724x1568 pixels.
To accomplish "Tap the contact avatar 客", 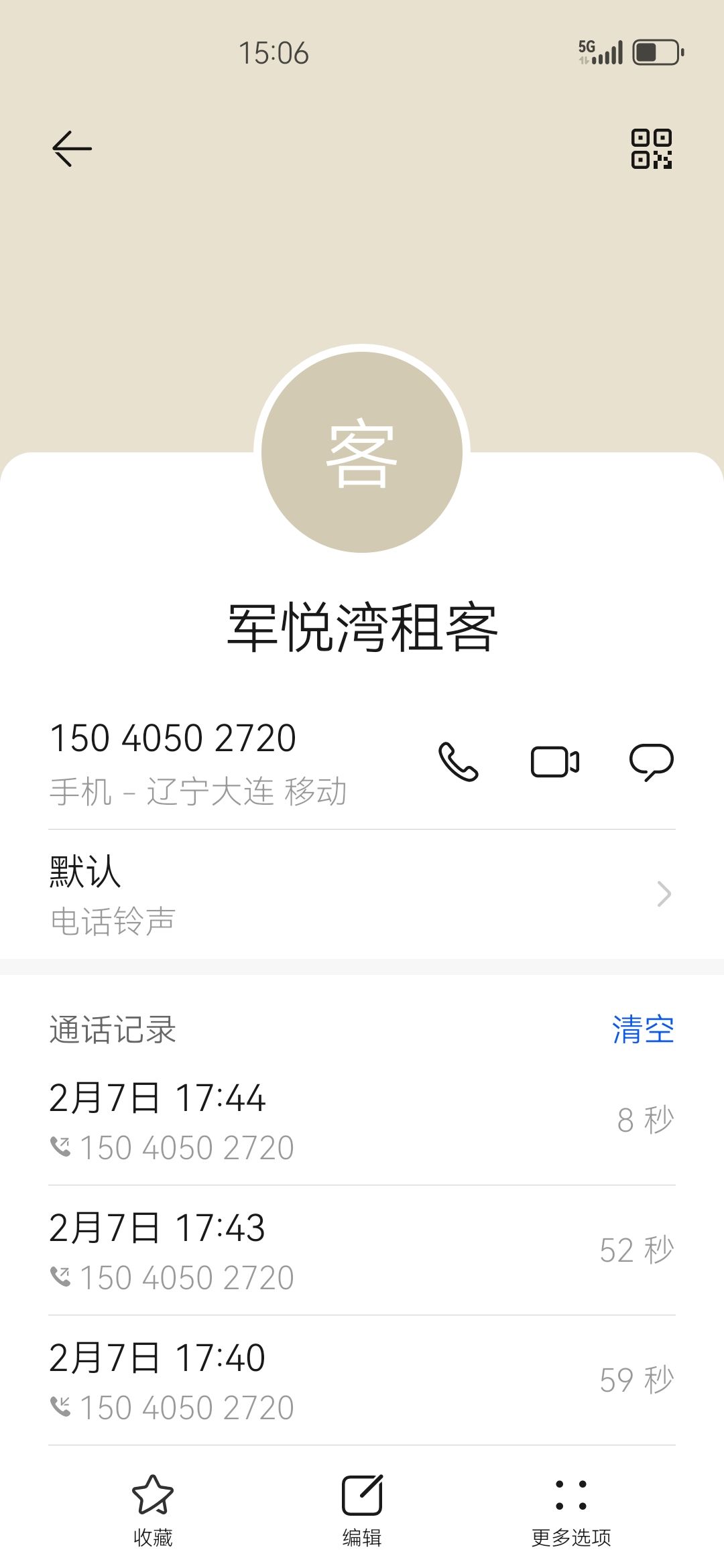I will [x=362, y=452].
